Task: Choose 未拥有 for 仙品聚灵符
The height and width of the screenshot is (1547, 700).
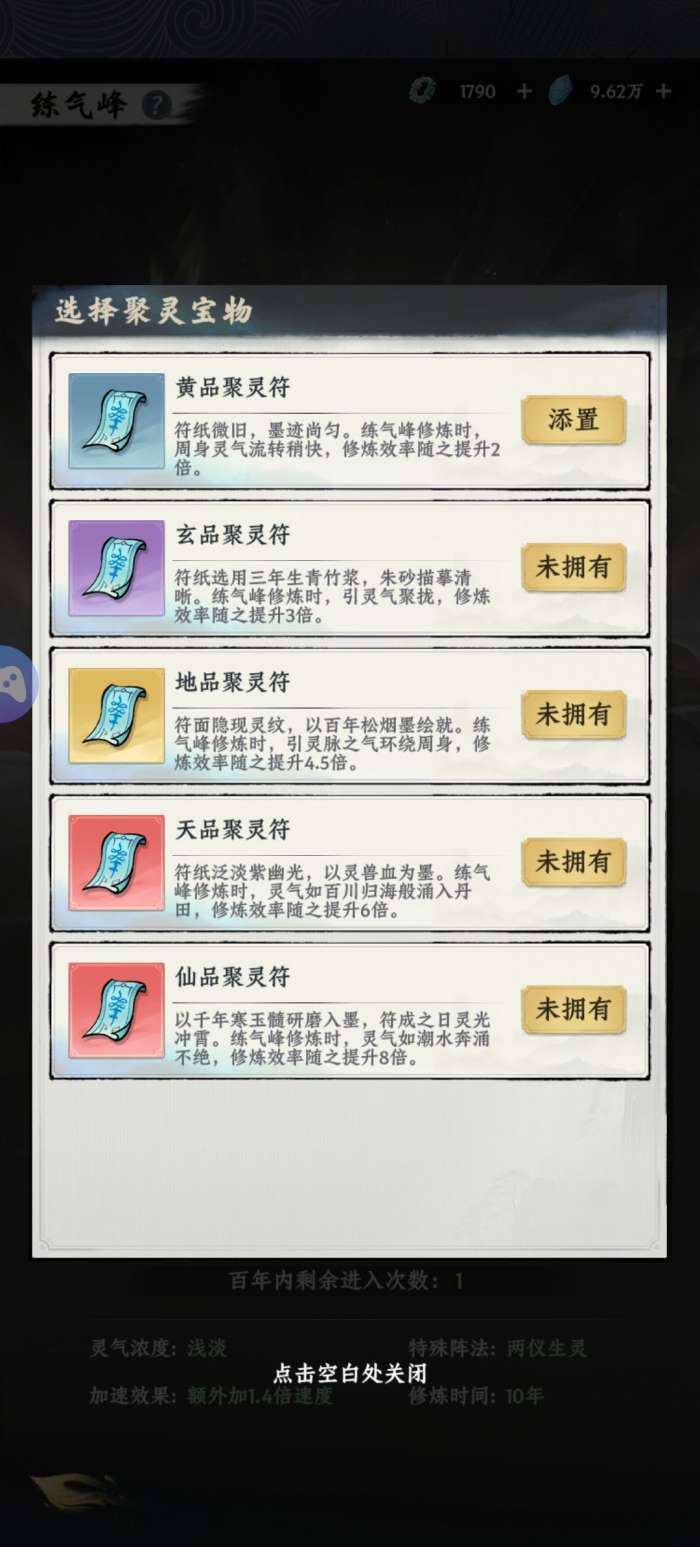Action: point(574,1009)
